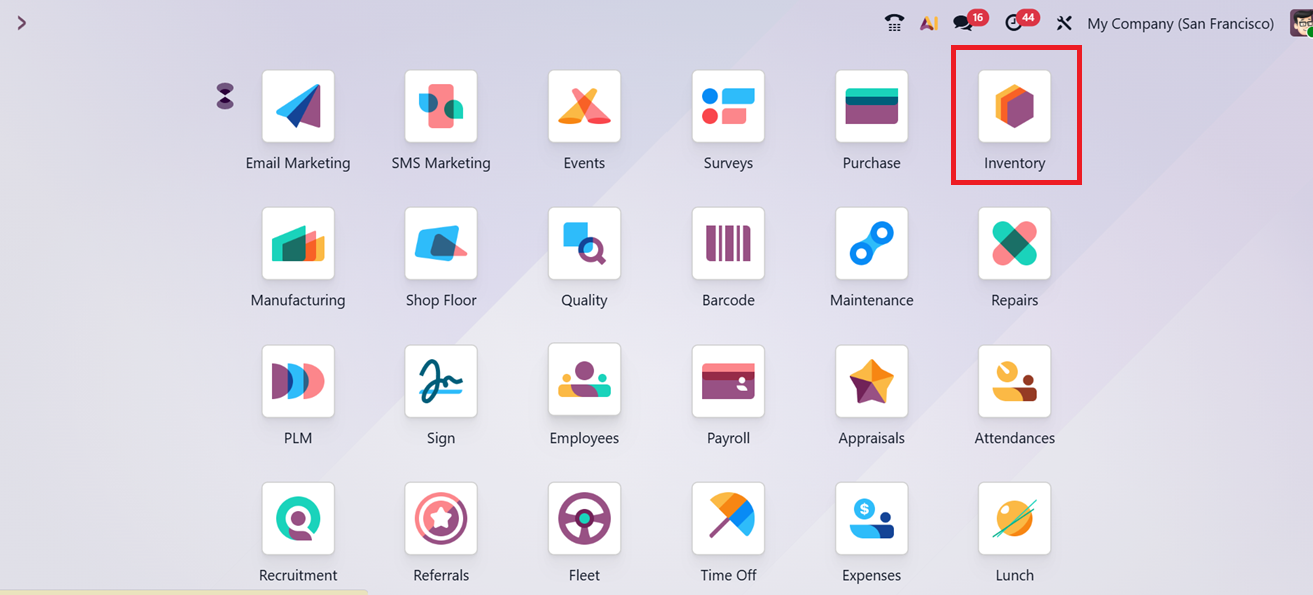Open the Maintenance app
Image resolution: width=1313 pixels, height=595 pixels.
pos(871,243)
